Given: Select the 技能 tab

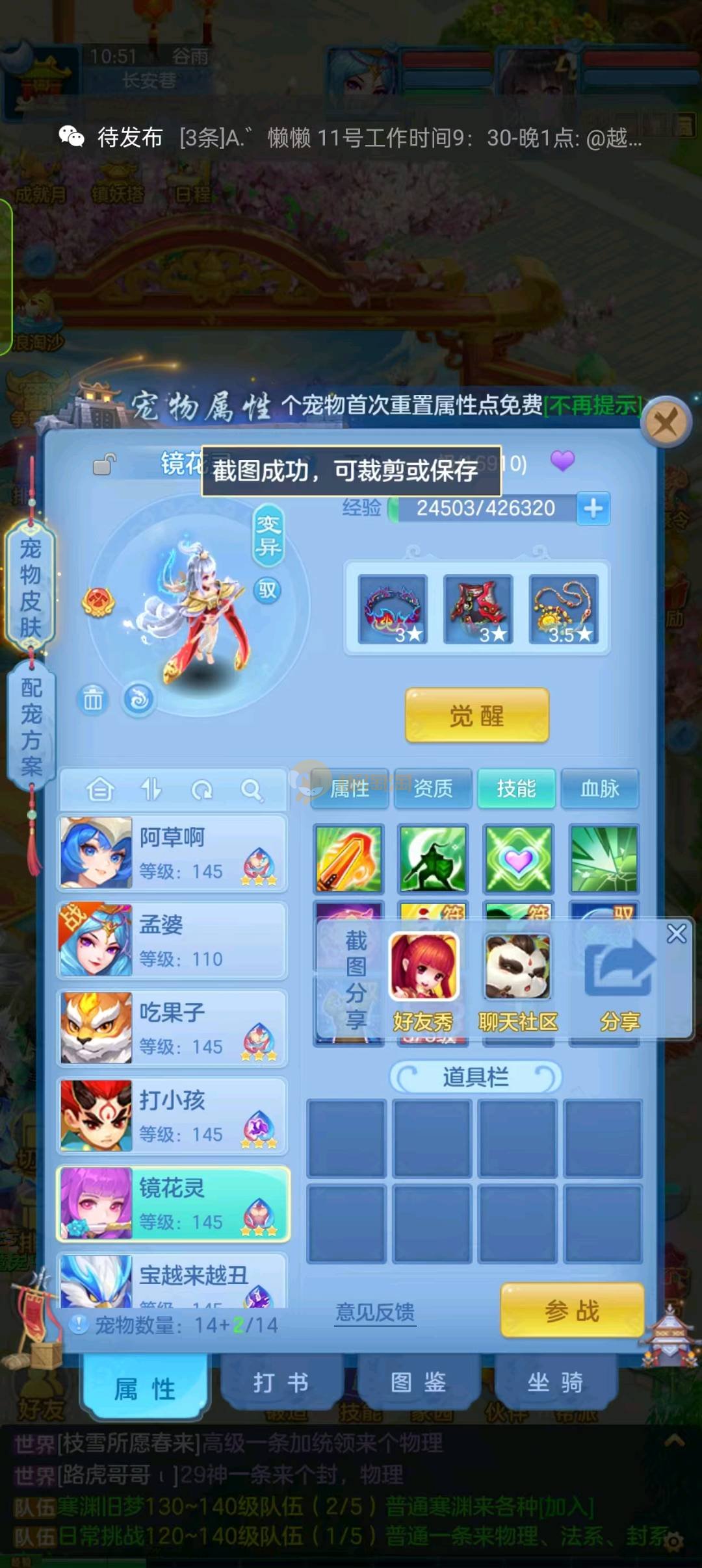Looking at the screenshot, I should click(x=516, y=789).
